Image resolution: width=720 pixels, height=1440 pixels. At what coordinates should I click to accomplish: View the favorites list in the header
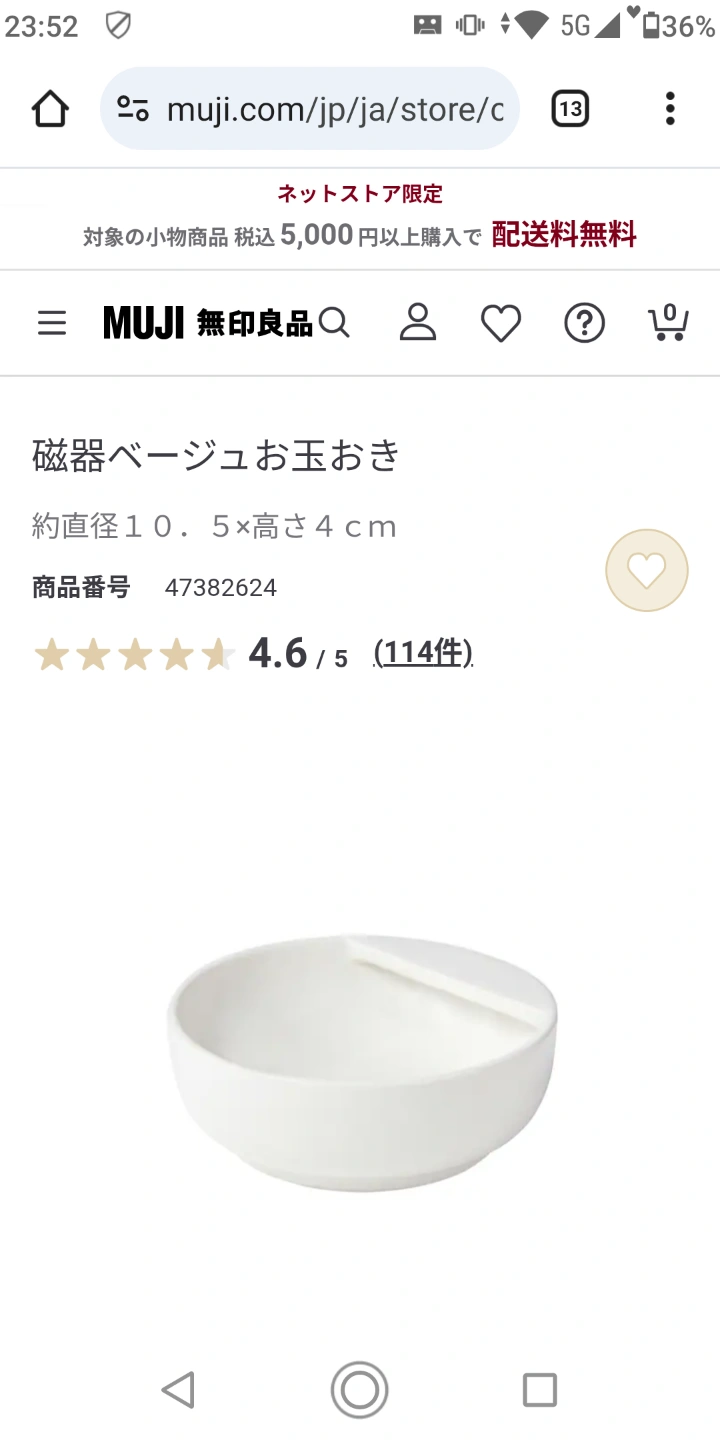coord(501,323)
